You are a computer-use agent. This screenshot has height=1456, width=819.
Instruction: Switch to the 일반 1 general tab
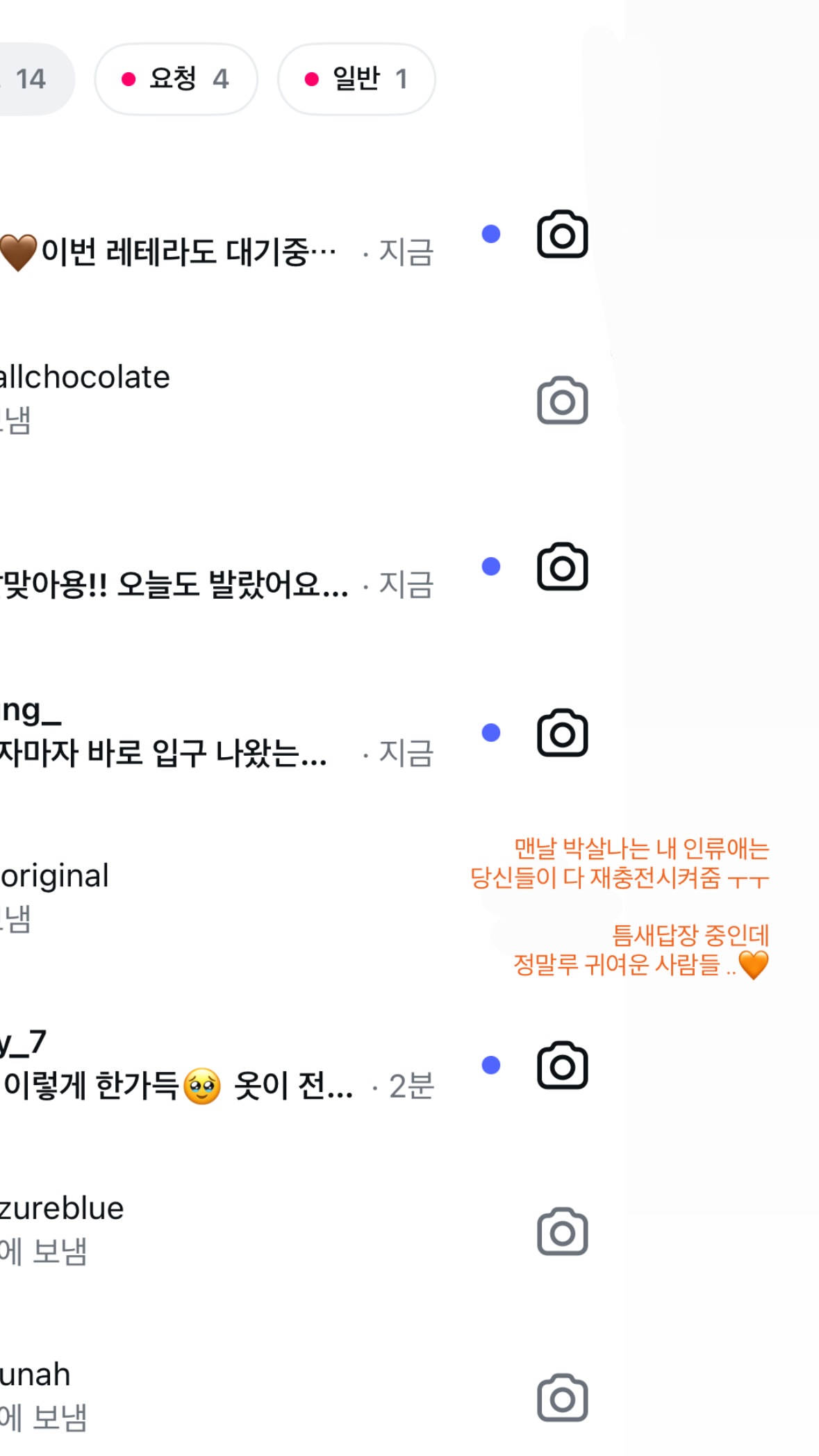point(356,79)
